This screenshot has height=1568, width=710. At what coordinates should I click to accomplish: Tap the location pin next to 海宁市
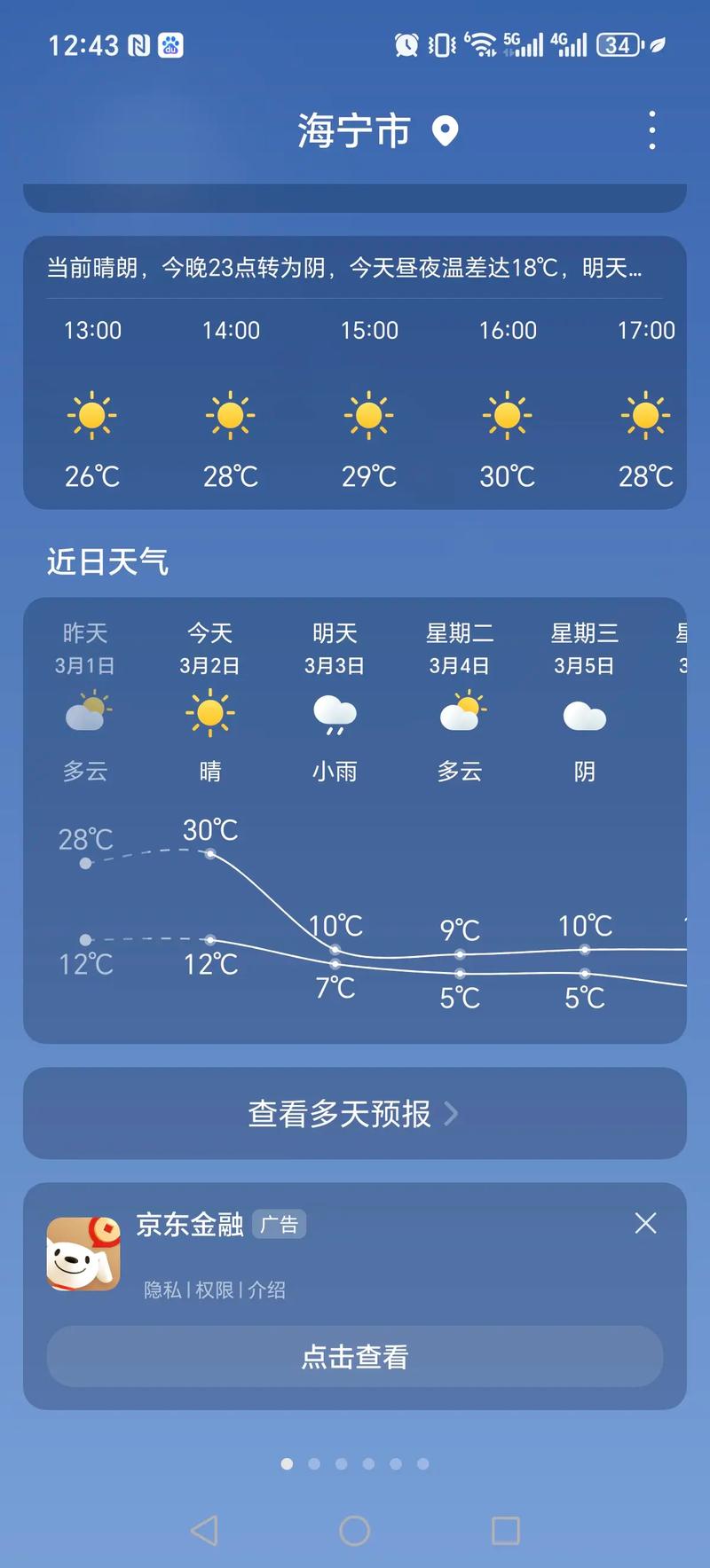coord(444,130)
